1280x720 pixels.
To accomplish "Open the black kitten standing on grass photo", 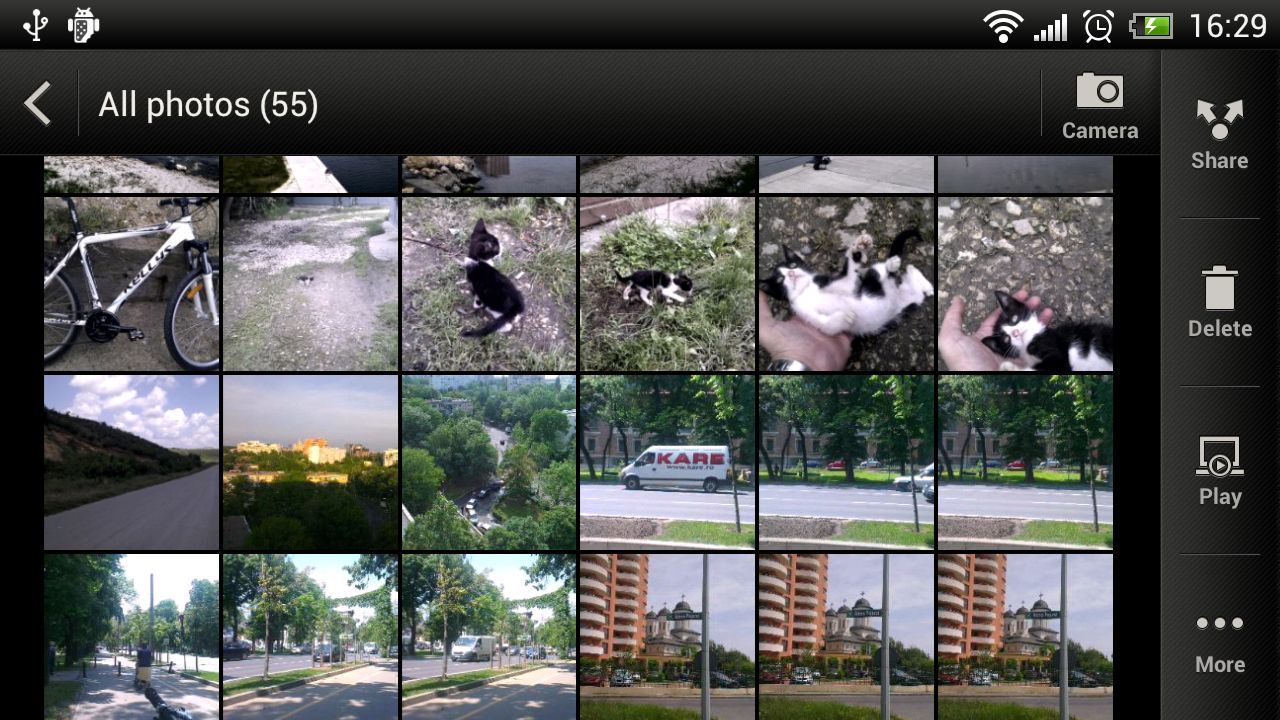I will click(488, 284).
